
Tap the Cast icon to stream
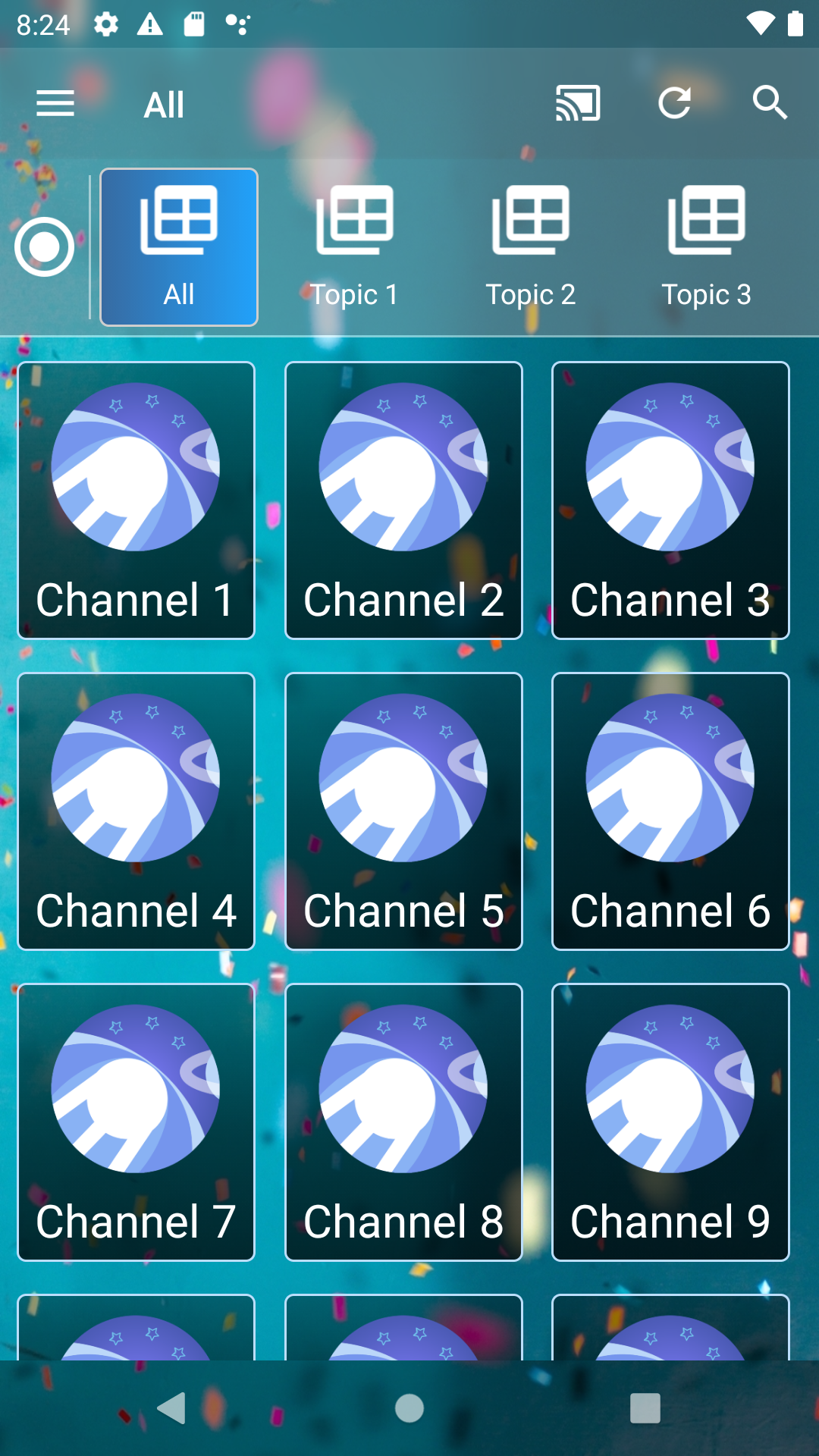[x=579, y=103]
